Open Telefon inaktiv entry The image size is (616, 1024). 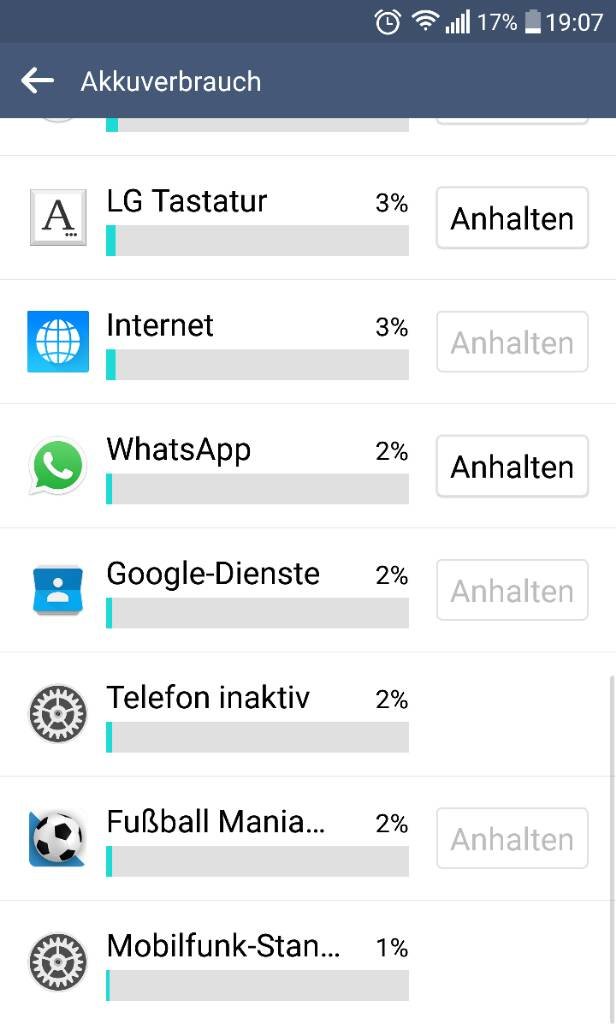308,714
